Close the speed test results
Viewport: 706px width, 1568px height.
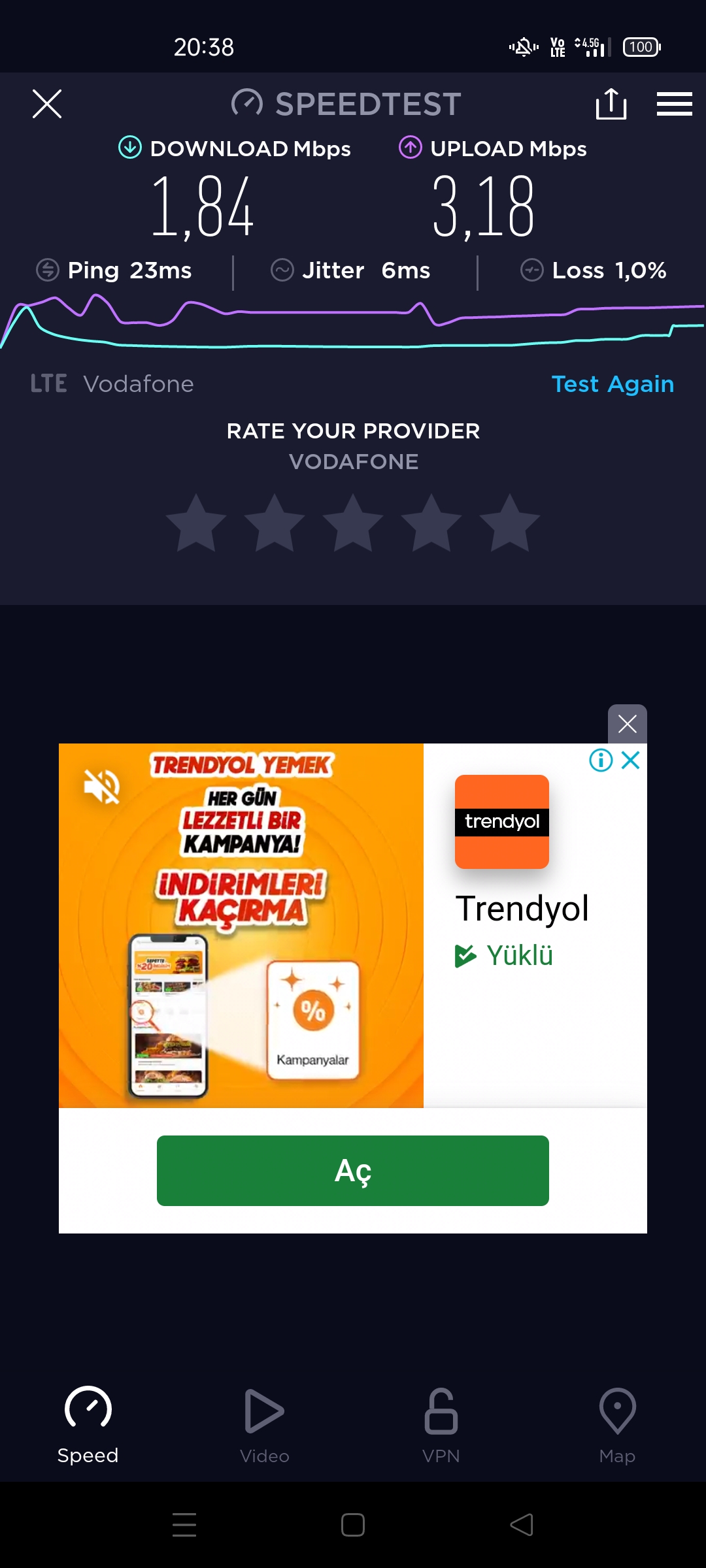(47, 104)
